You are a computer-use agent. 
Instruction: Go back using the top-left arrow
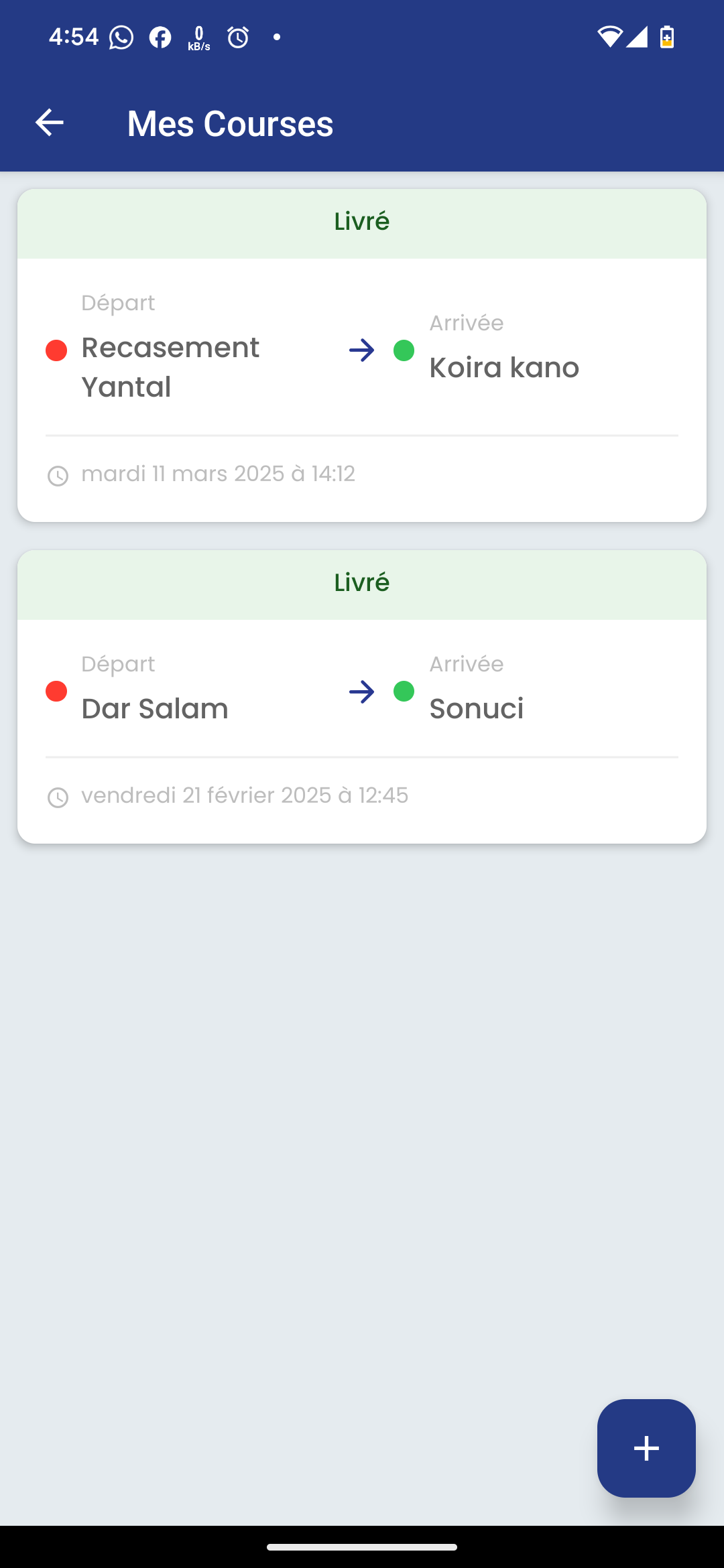[x=49, y=123]
